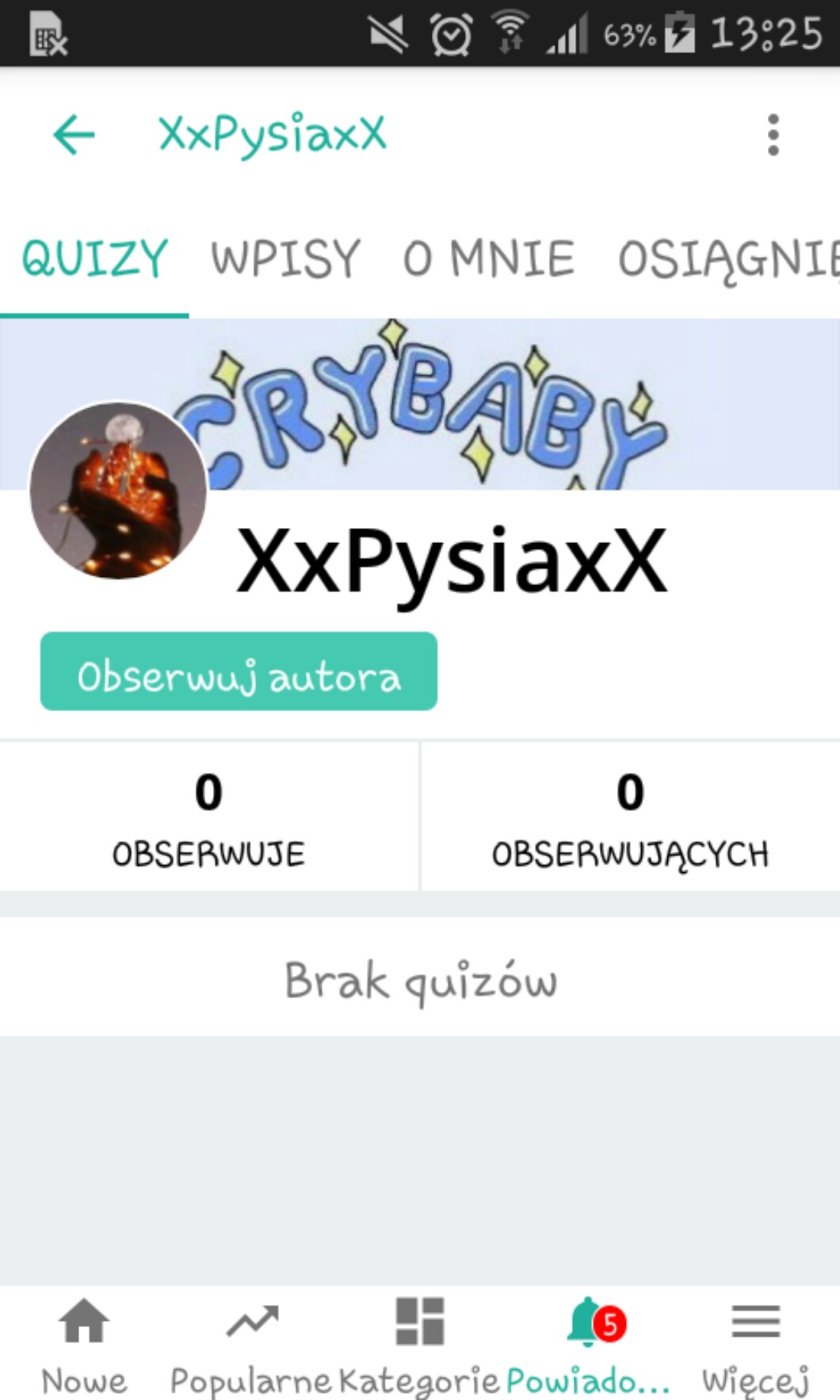Open the three-dot overflow menu

point(773,135)
